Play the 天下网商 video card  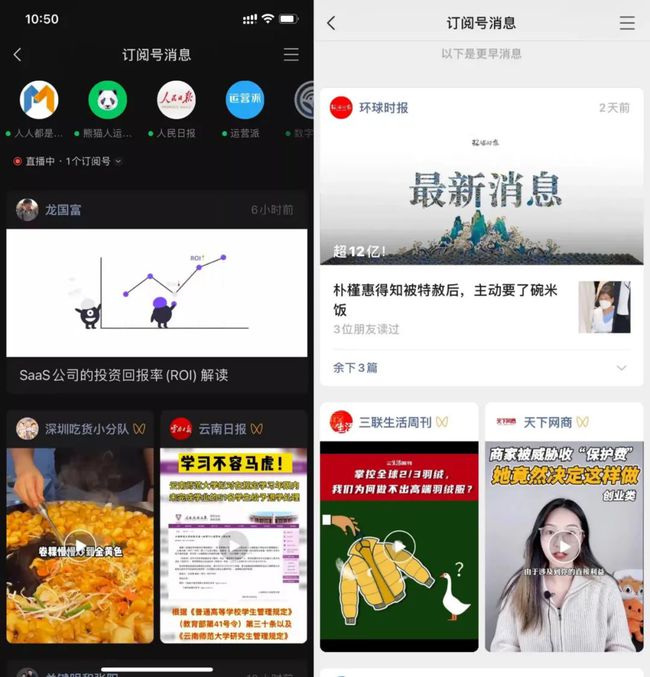[564, 546]
